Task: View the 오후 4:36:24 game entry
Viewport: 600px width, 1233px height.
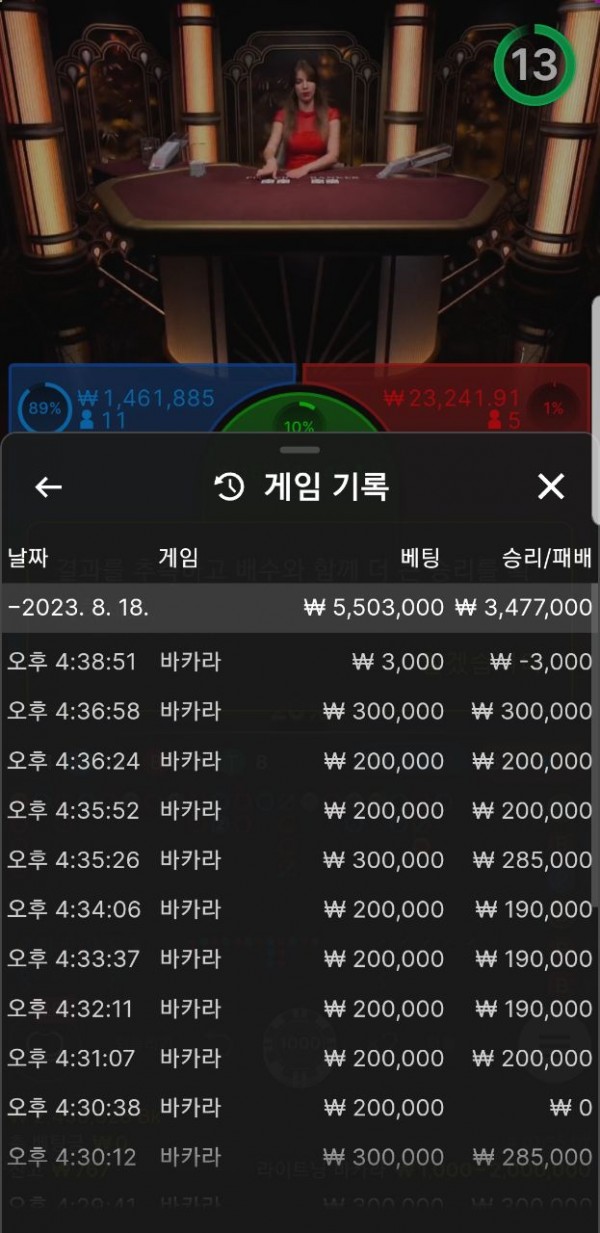Action: 300,761
